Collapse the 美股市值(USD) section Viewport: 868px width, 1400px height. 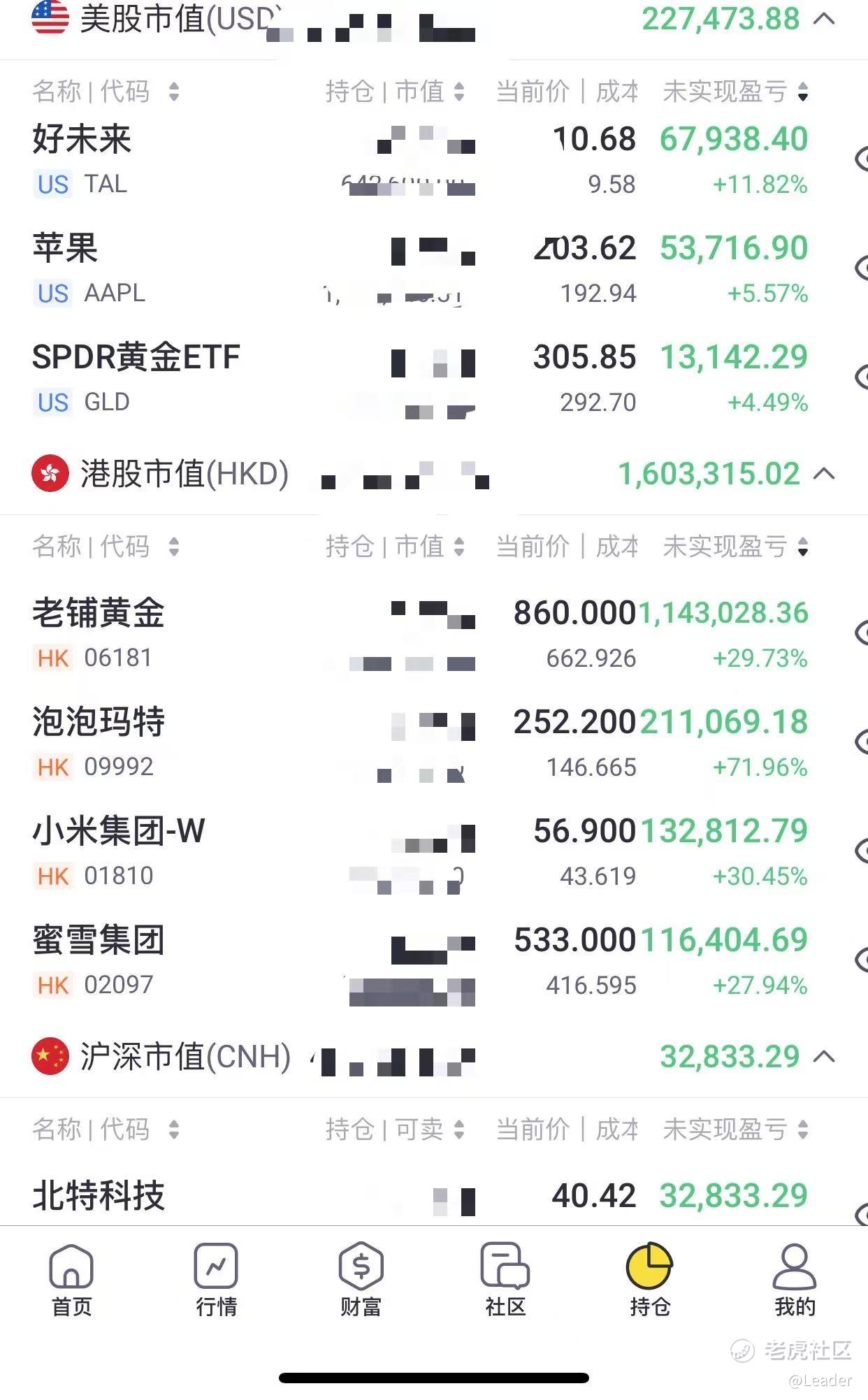click(825, 19)
